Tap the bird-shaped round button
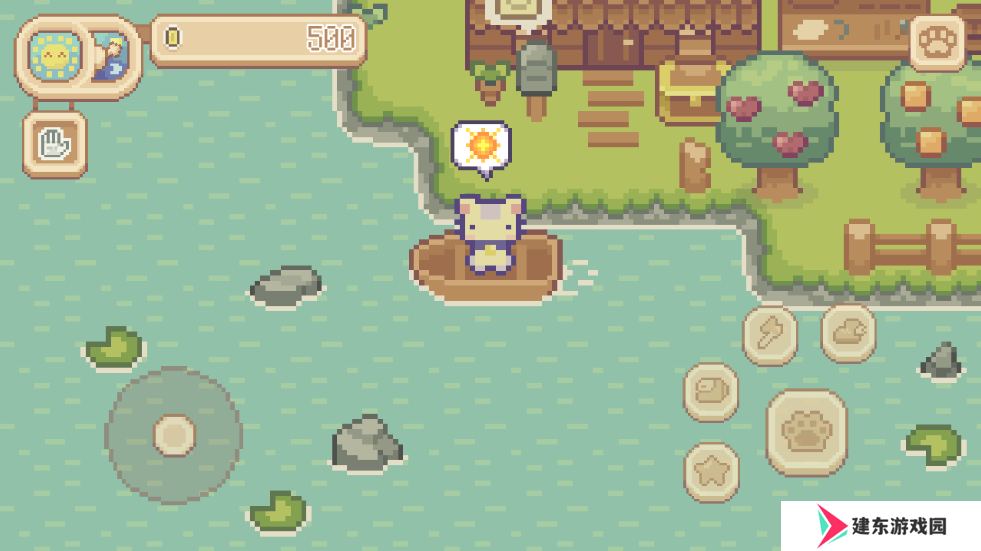 [x=848, y=332]
